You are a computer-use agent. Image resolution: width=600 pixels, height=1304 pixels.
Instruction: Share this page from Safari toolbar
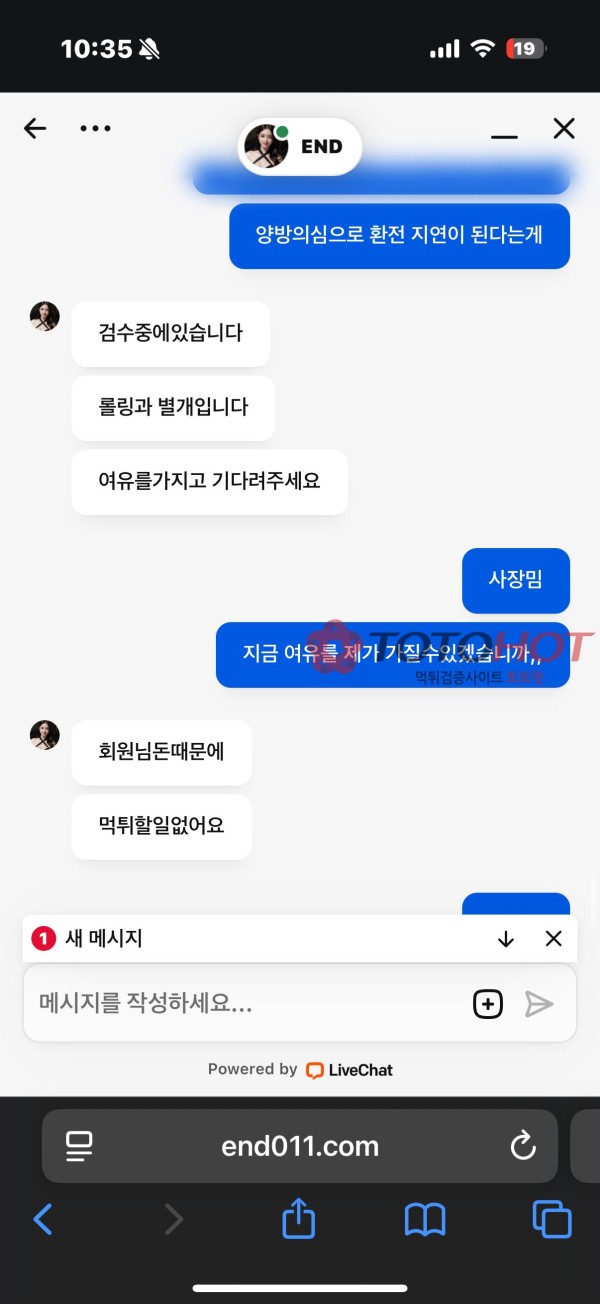point(298,1219)
